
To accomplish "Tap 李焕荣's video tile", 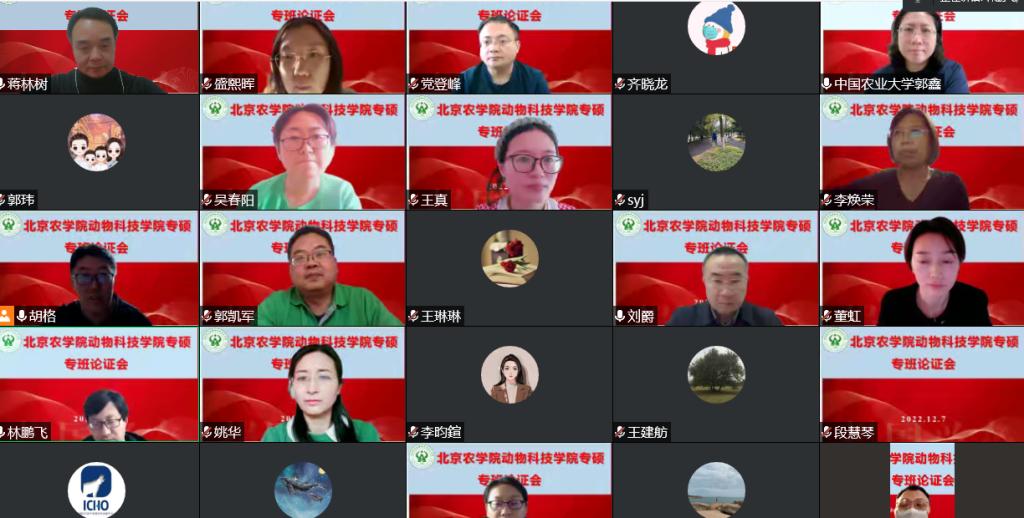I will [x=922, y=152].
